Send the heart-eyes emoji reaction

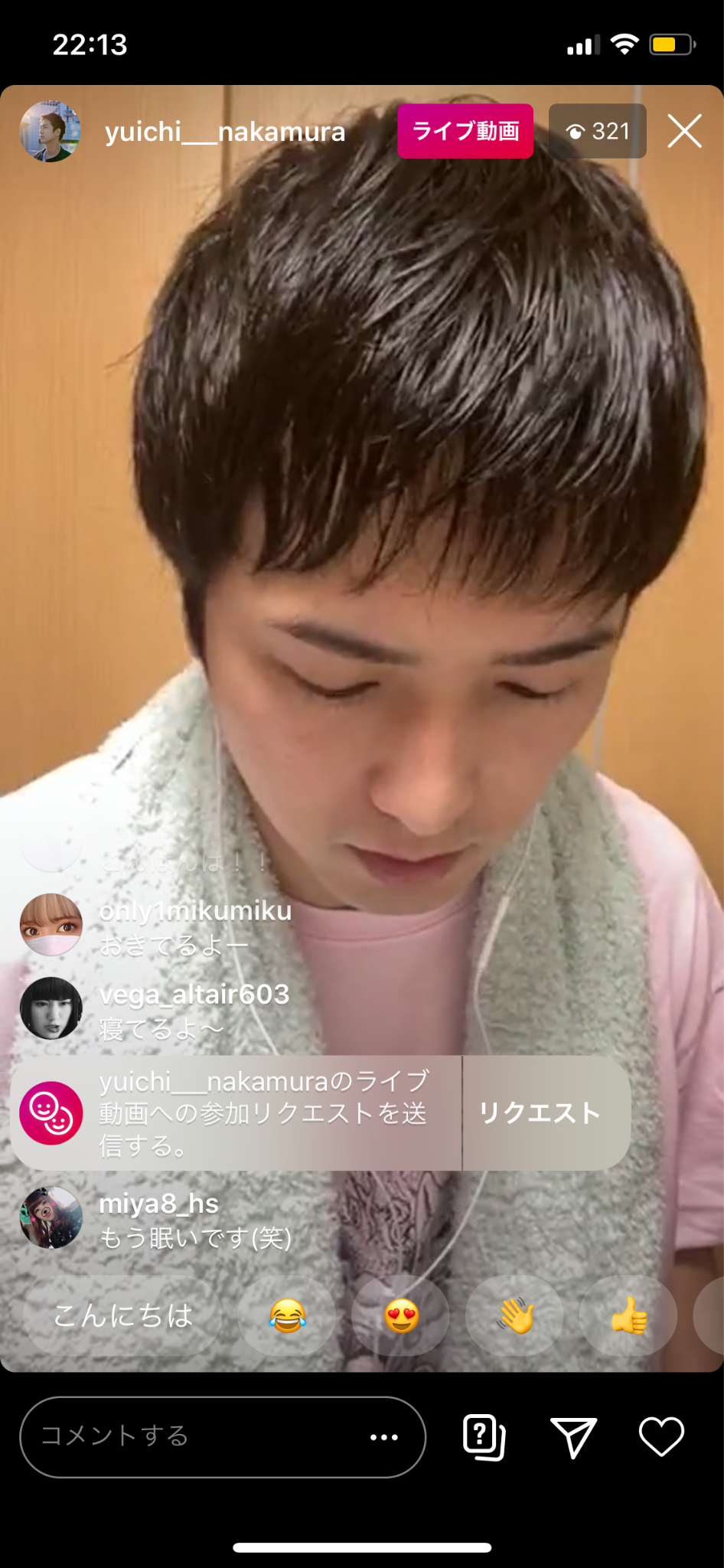(x=401, y=1316)
